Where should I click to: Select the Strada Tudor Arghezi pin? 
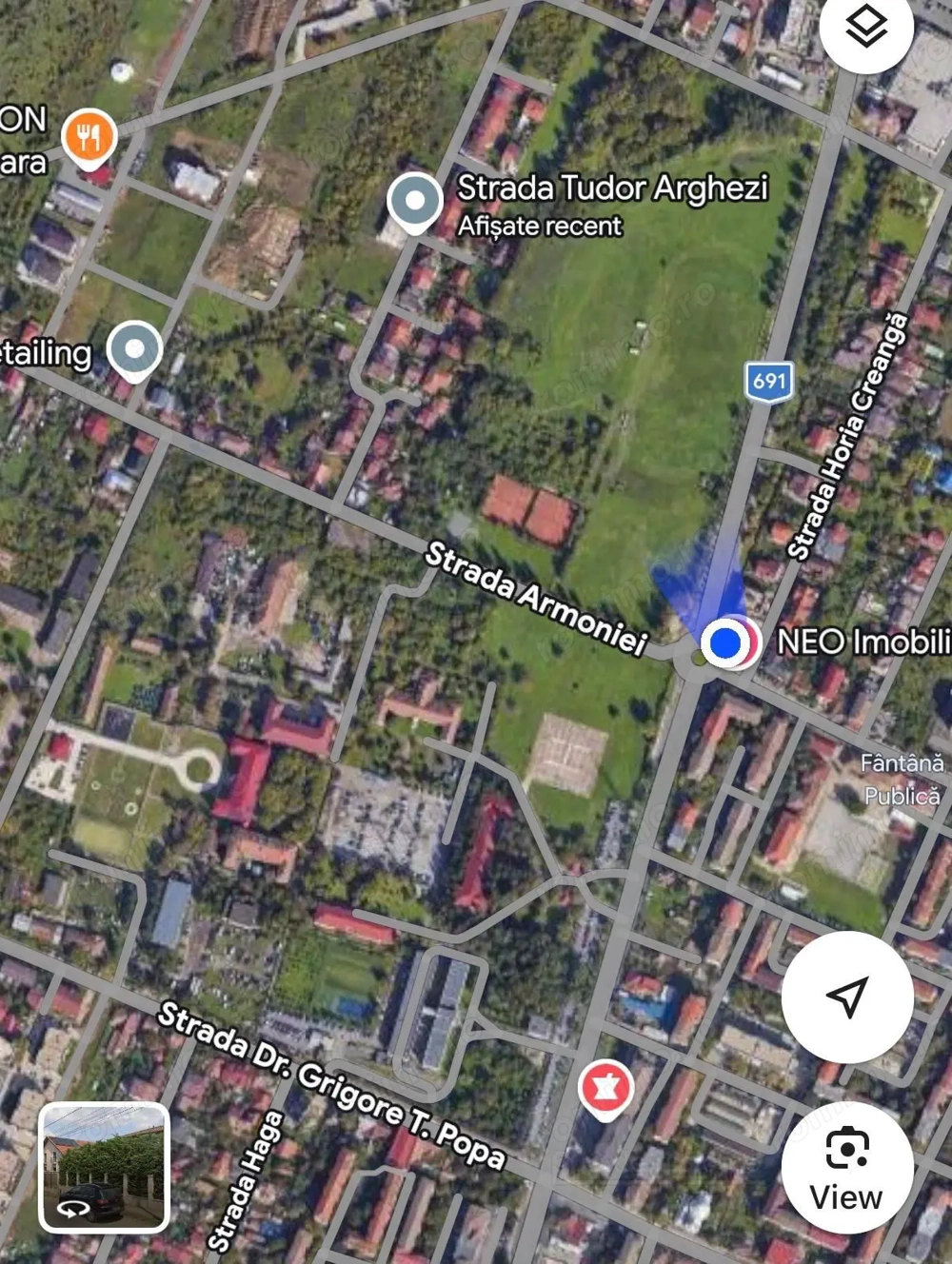click(x=415, y=201)
